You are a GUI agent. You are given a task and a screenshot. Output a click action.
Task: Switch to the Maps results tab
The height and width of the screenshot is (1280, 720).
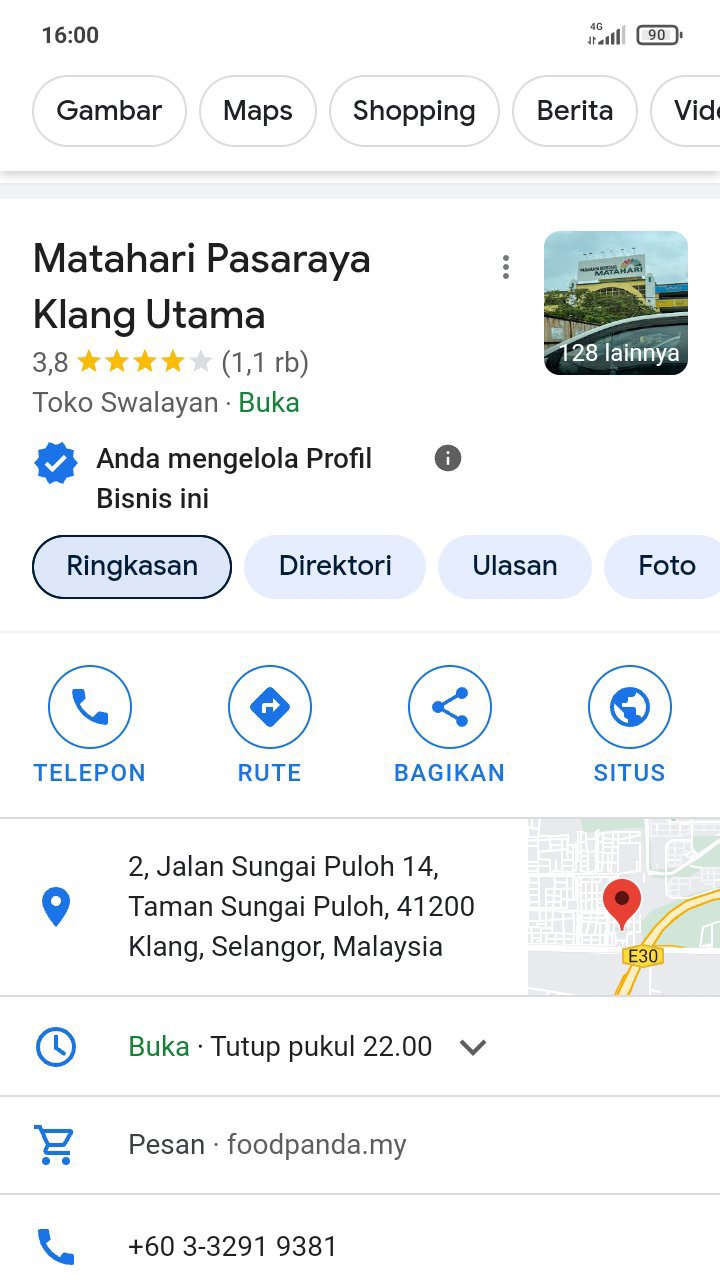point(258,111)
